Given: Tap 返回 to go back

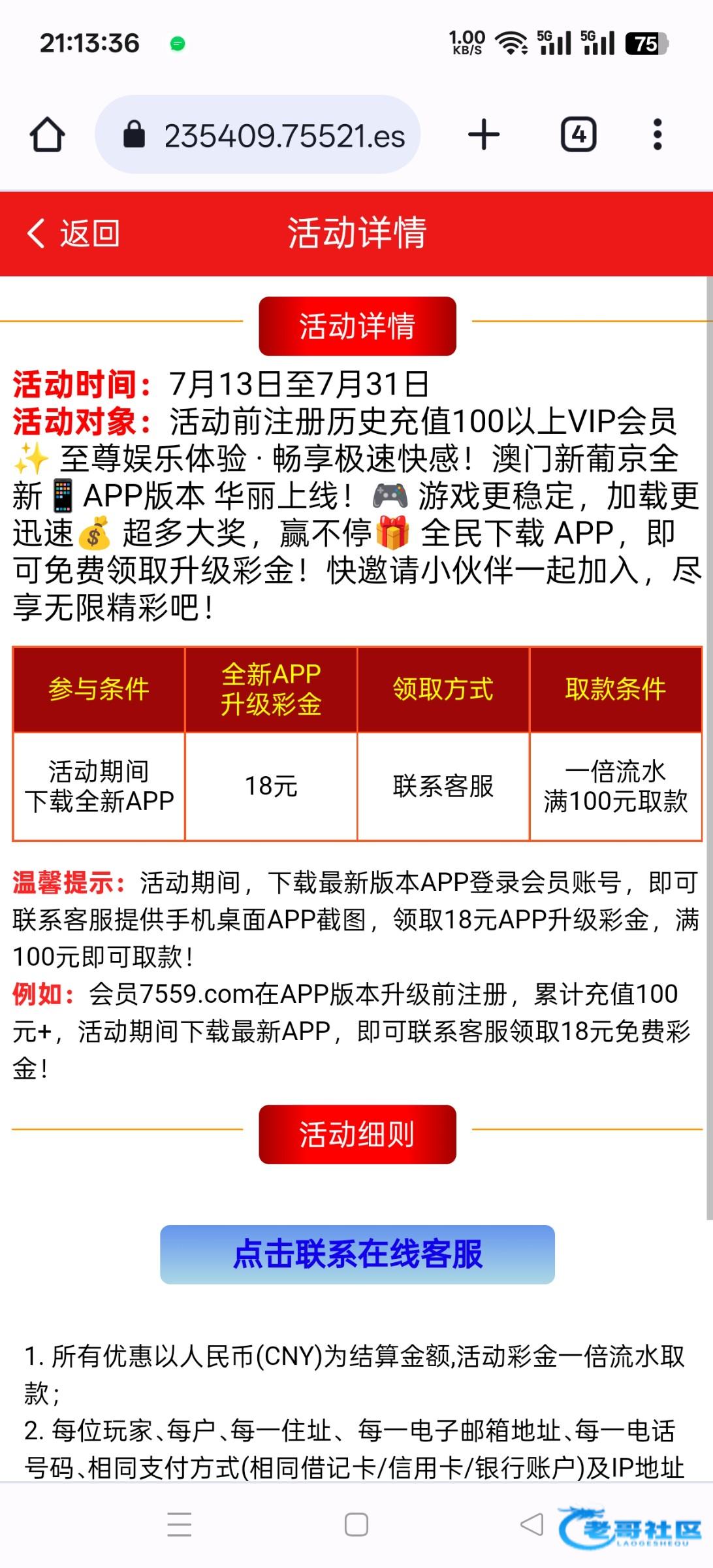Looking at the screenshot, I should tap(73, 233).
